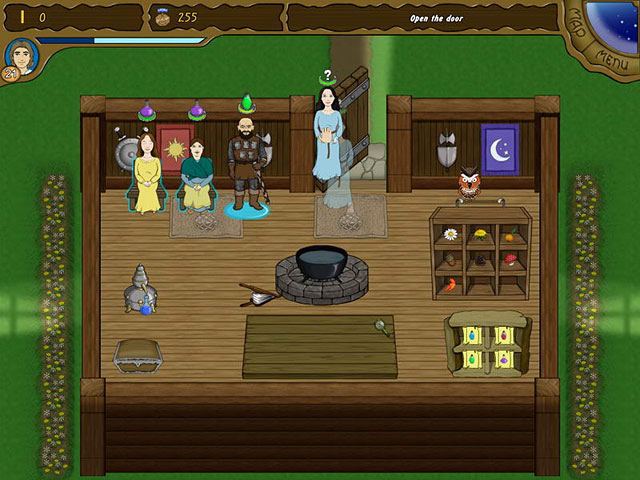Pick the white daisy from the shelf
The image size is (640, 480).
450,234
